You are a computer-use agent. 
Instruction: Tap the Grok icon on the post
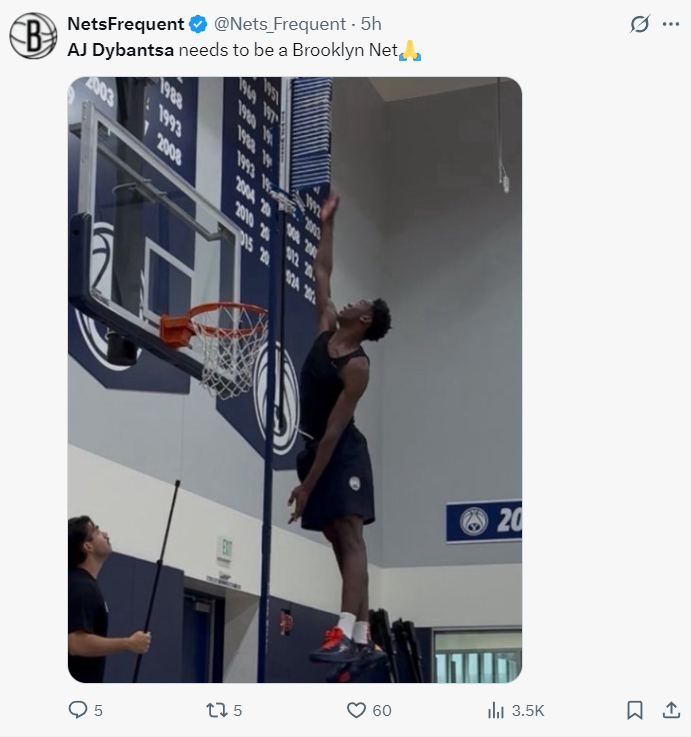(640, 24)
